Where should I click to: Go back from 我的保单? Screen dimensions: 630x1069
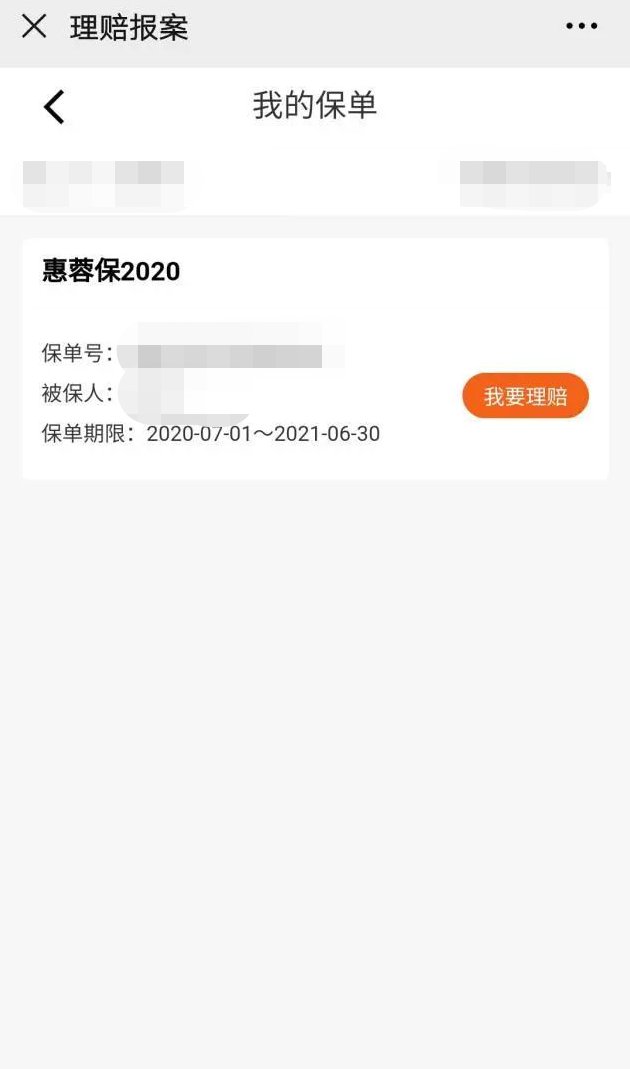(x=54, y=107)
